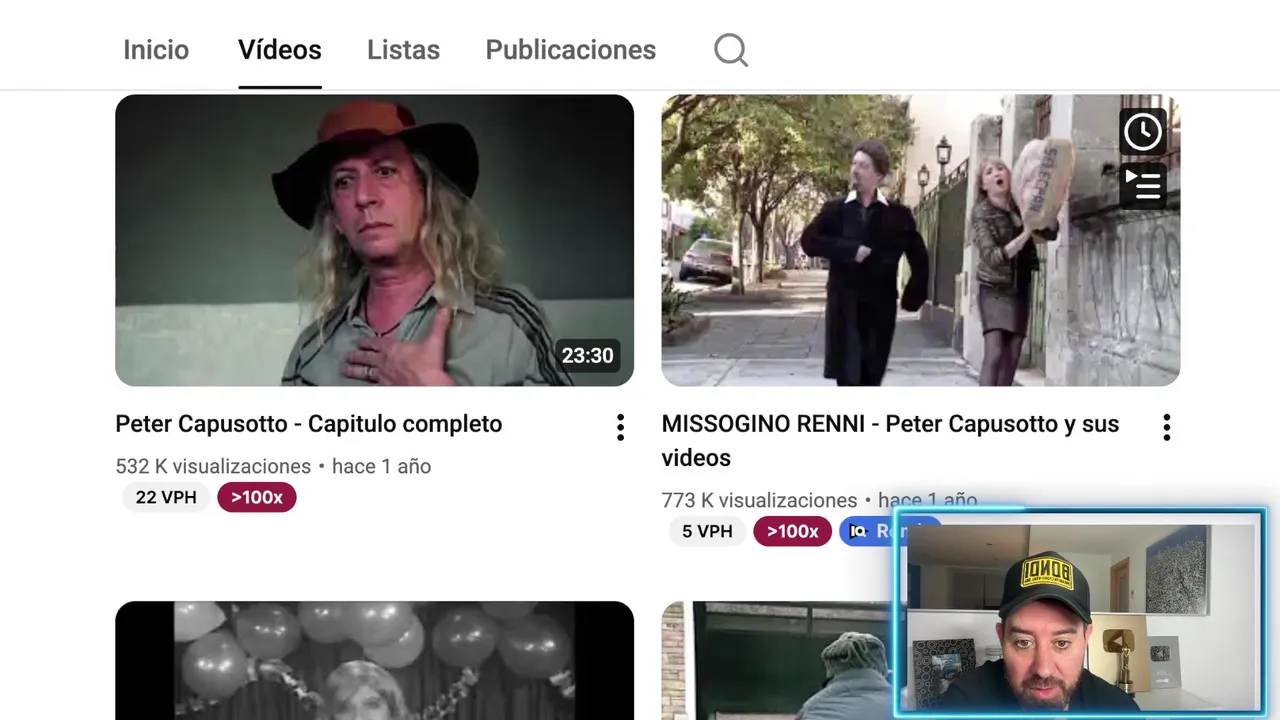Go to the Publicaciones tab

click(570, 50)
